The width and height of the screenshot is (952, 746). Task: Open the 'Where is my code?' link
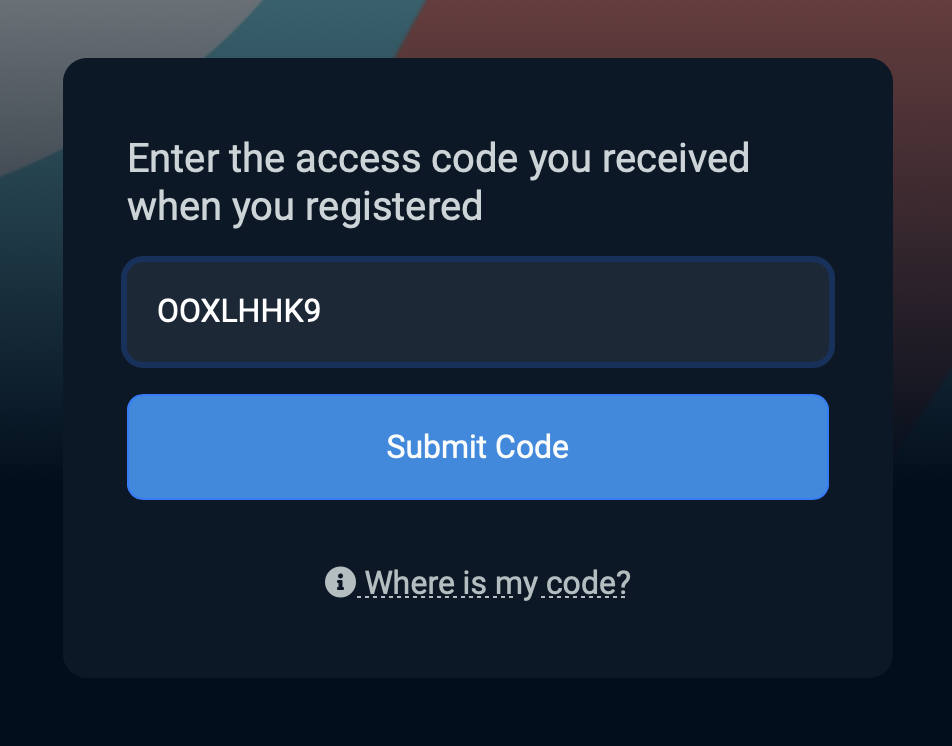tap(497, 581)
